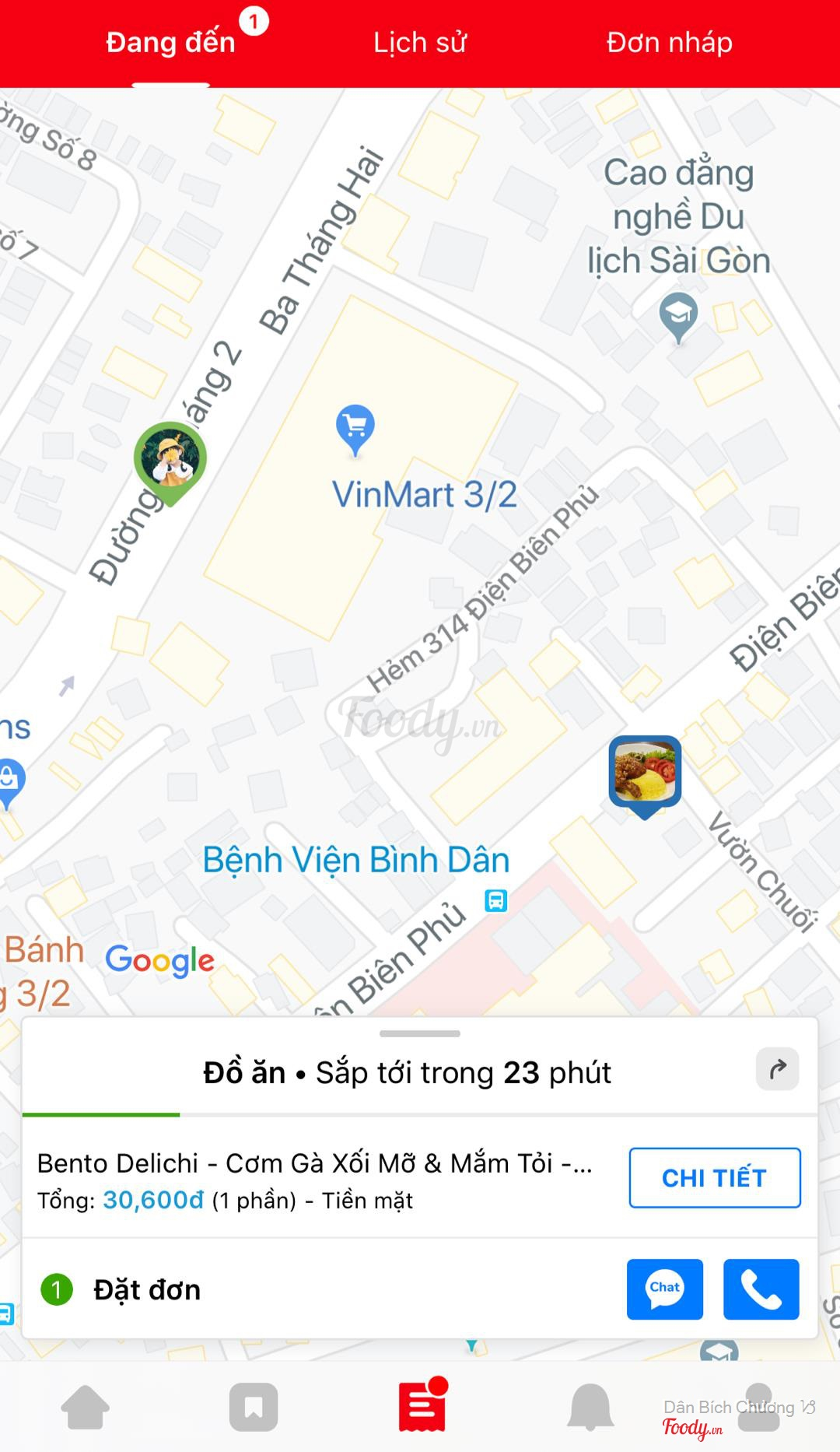Tap the VinMart 3/2 map pin
This screenshot has width=840, height=1452.
(355, 427)
